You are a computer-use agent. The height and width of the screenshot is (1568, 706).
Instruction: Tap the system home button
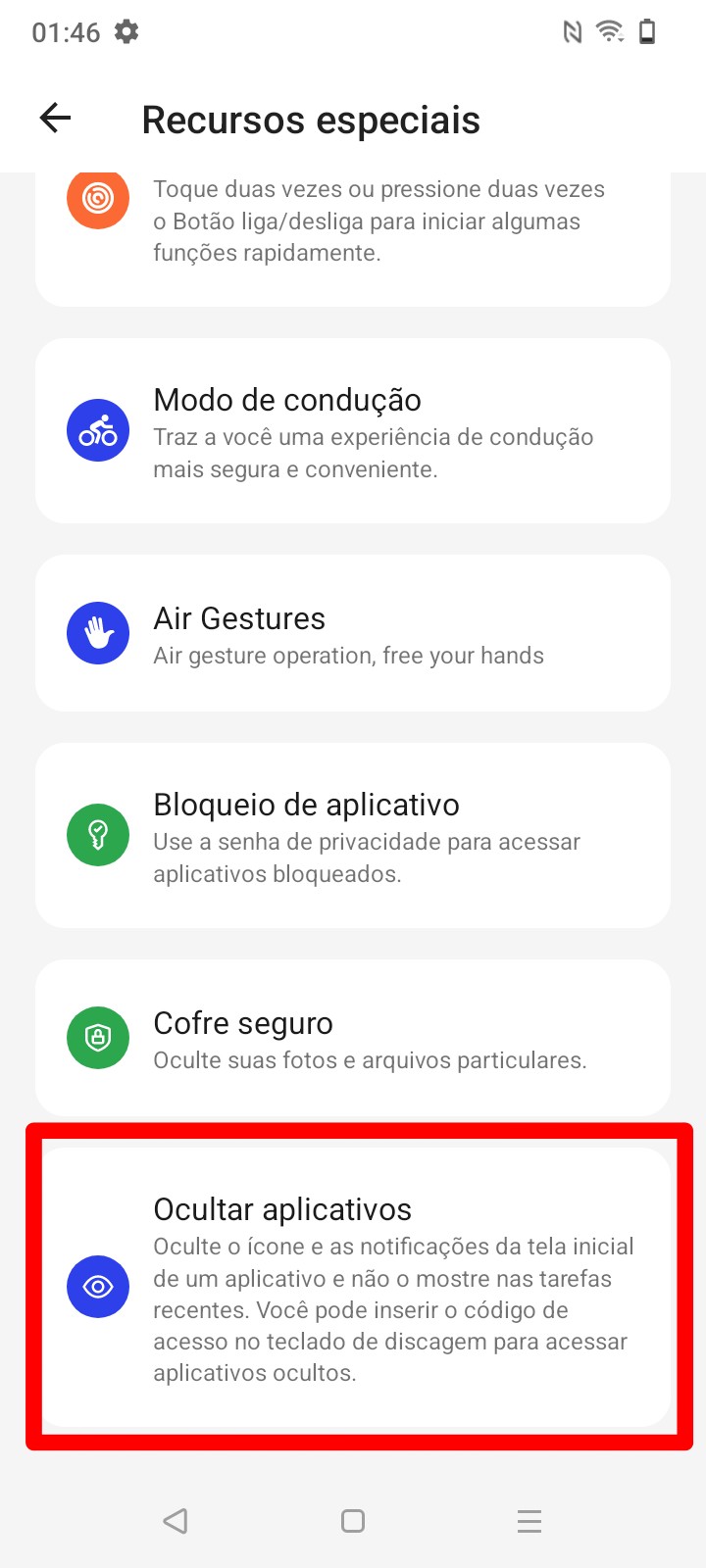[x=353, y=1521]
